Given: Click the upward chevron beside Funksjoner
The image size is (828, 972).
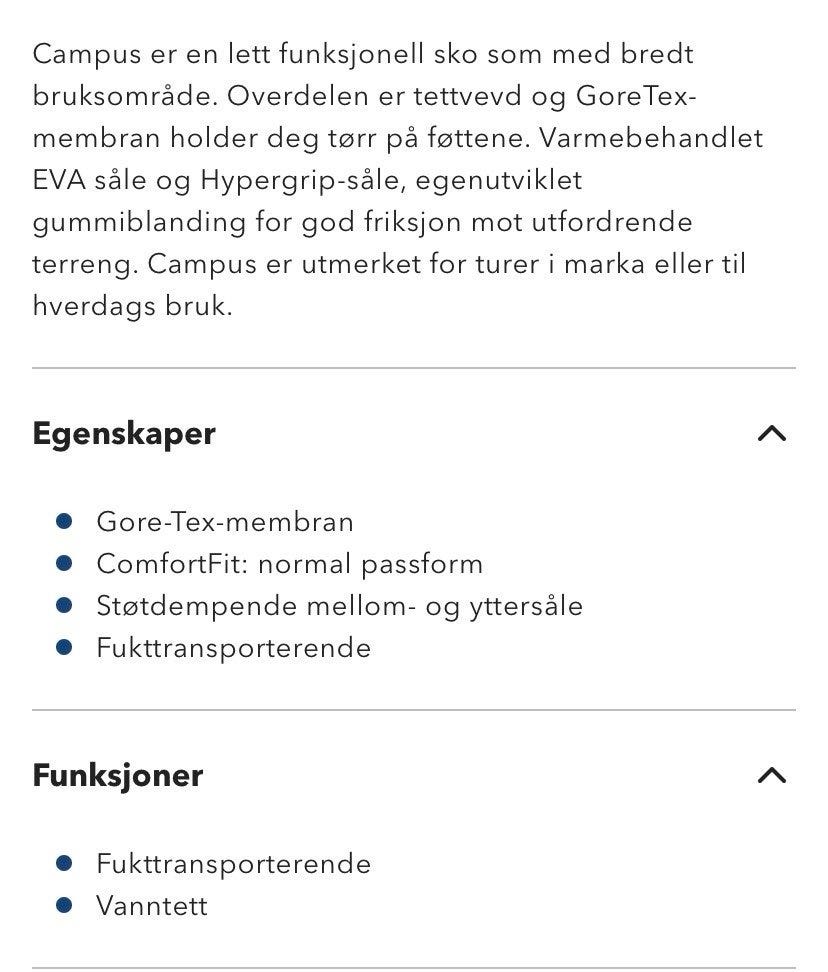Looking at the screenshot, I should [x=769, y=774].
